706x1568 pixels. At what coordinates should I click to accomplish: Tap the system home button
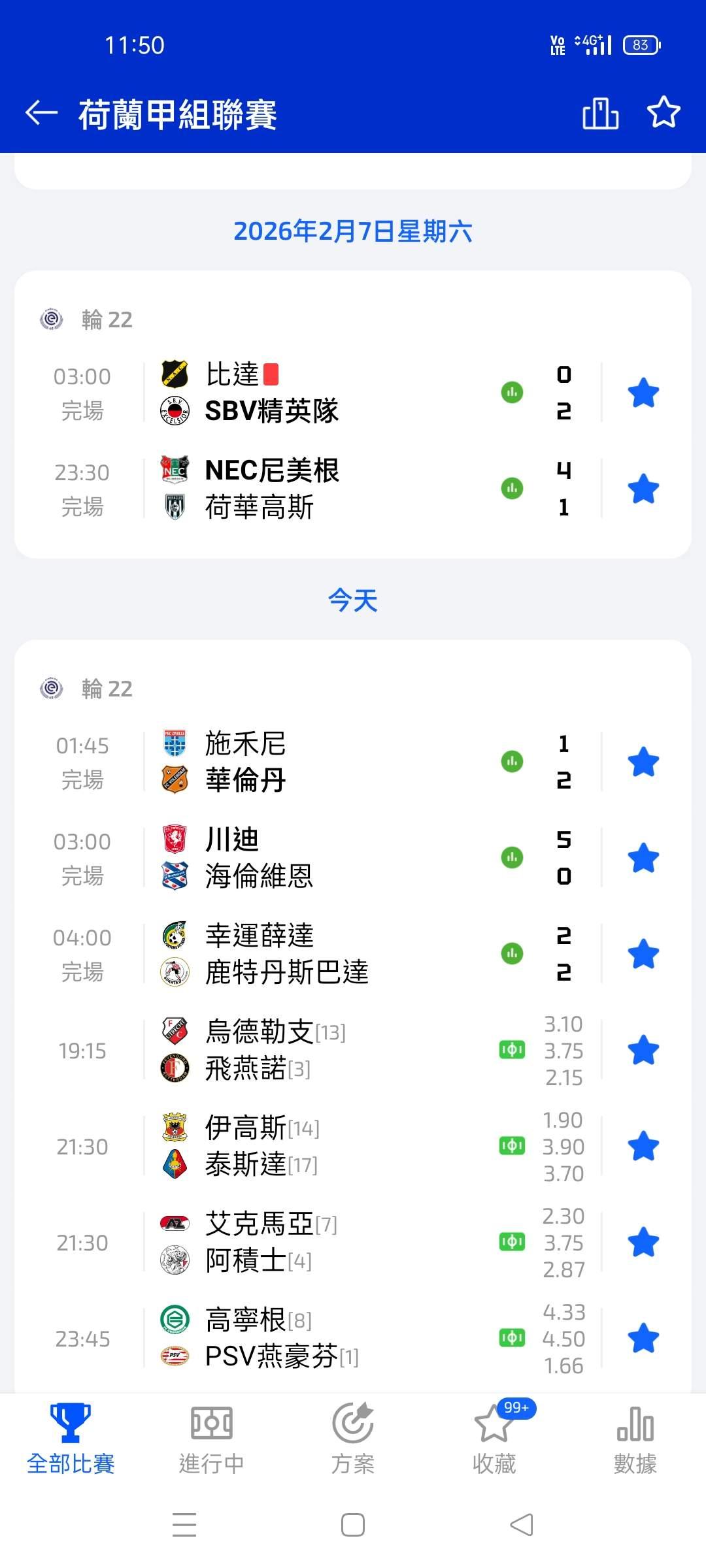pos(353,1526)
